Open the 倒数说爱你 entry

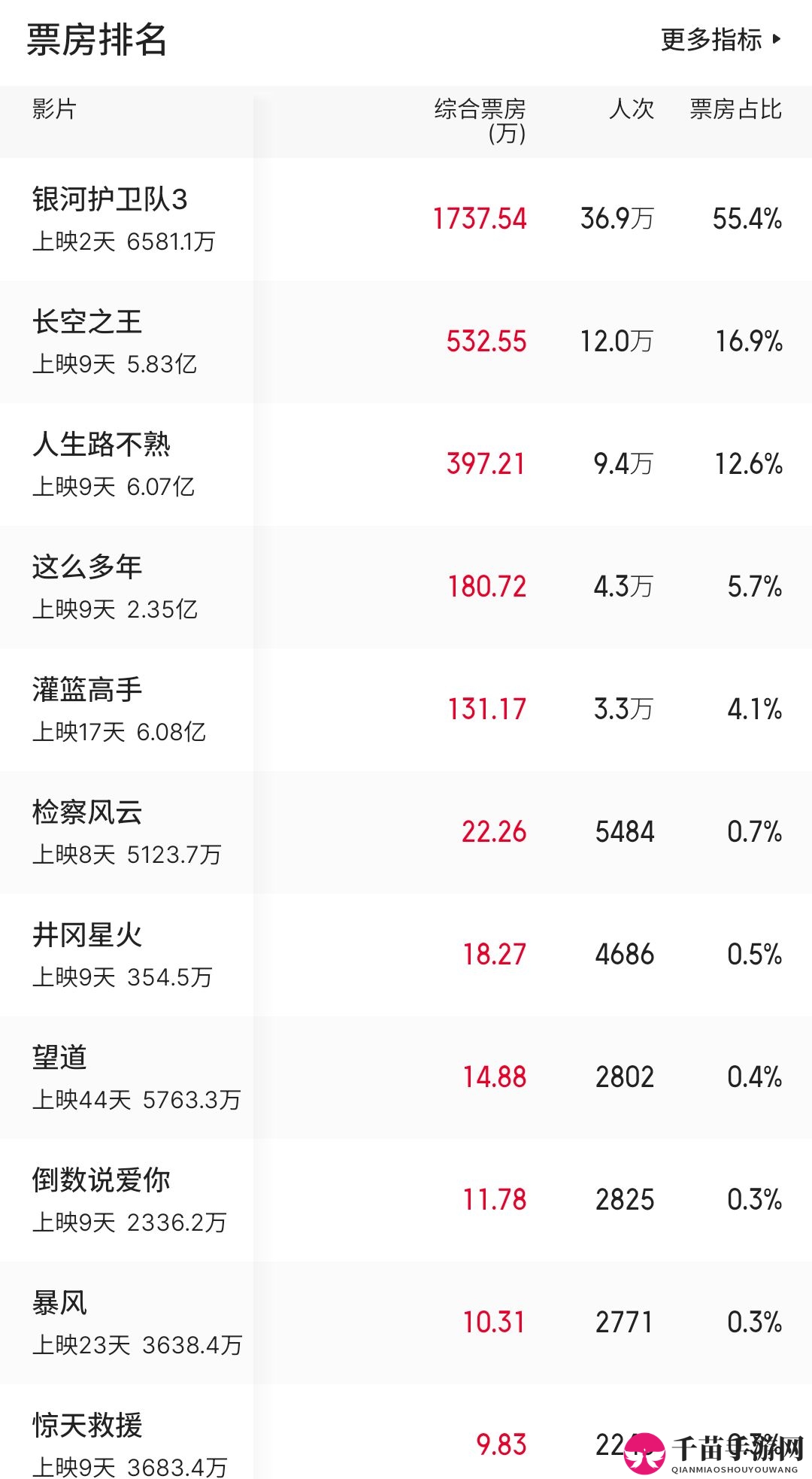tap(406, 1200)
